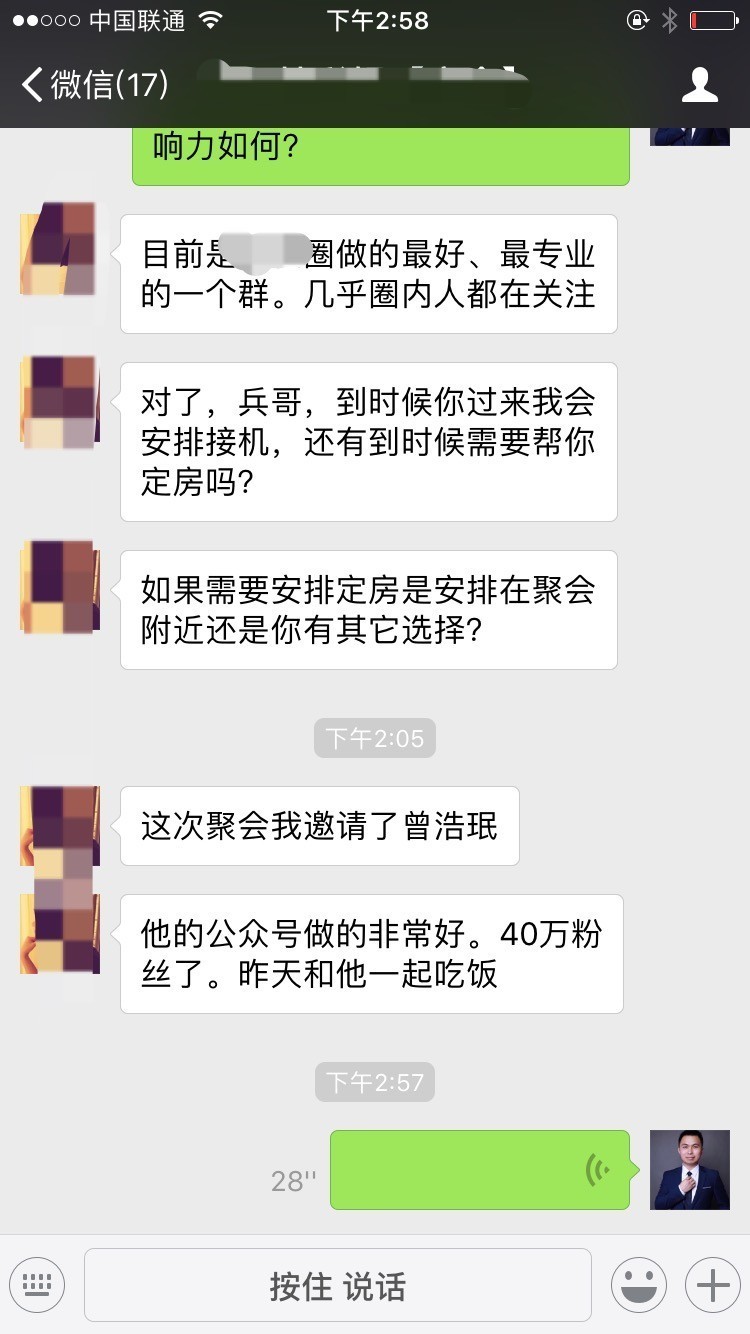Open the plus attachments menu
The width and height of the screenshot is (750, 1334).
pyautogui.click(x=713, y=1285)
